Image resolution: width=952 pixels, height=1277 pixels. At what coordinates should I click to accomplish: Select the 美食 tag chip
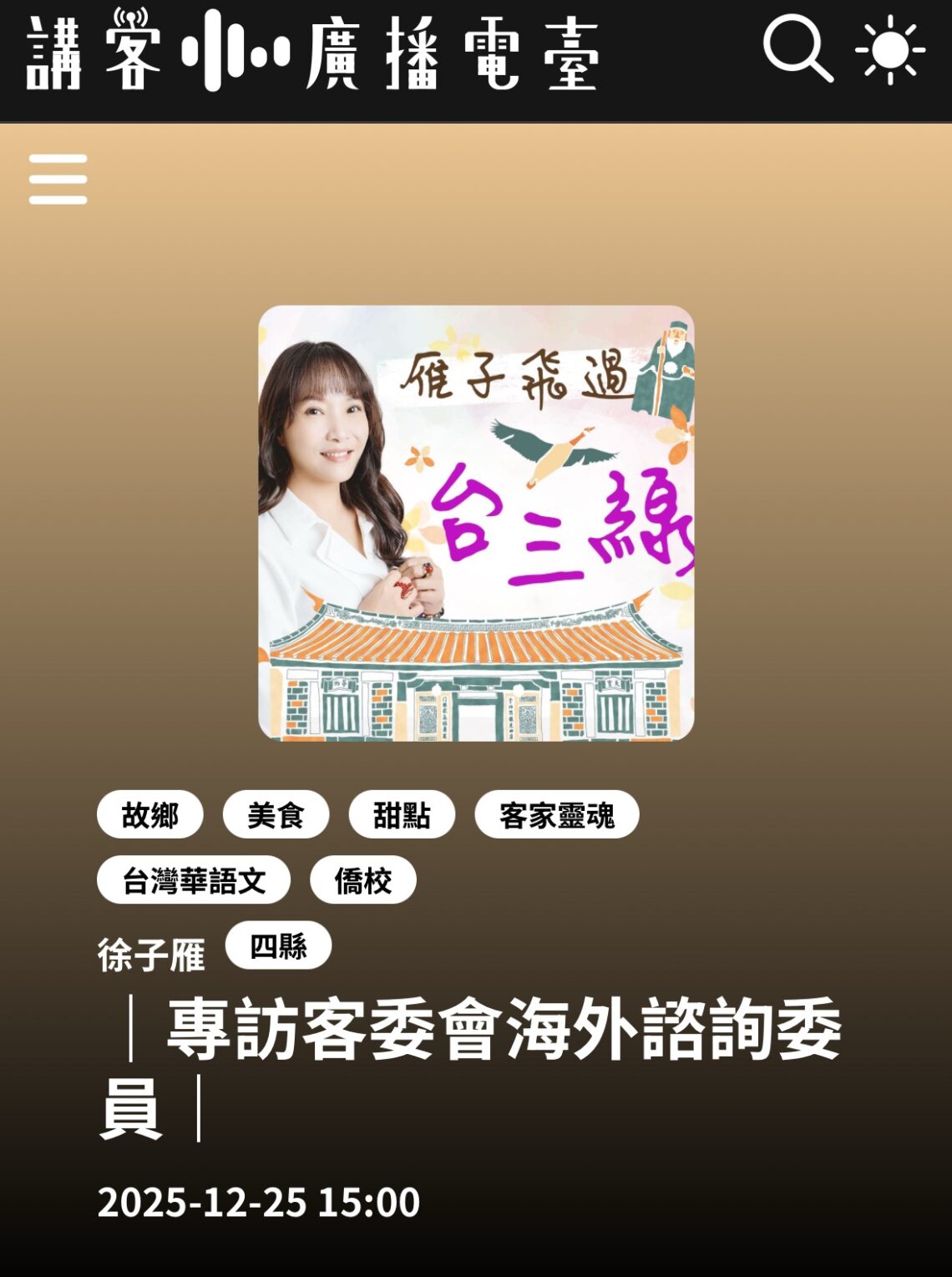coord(276,814)
